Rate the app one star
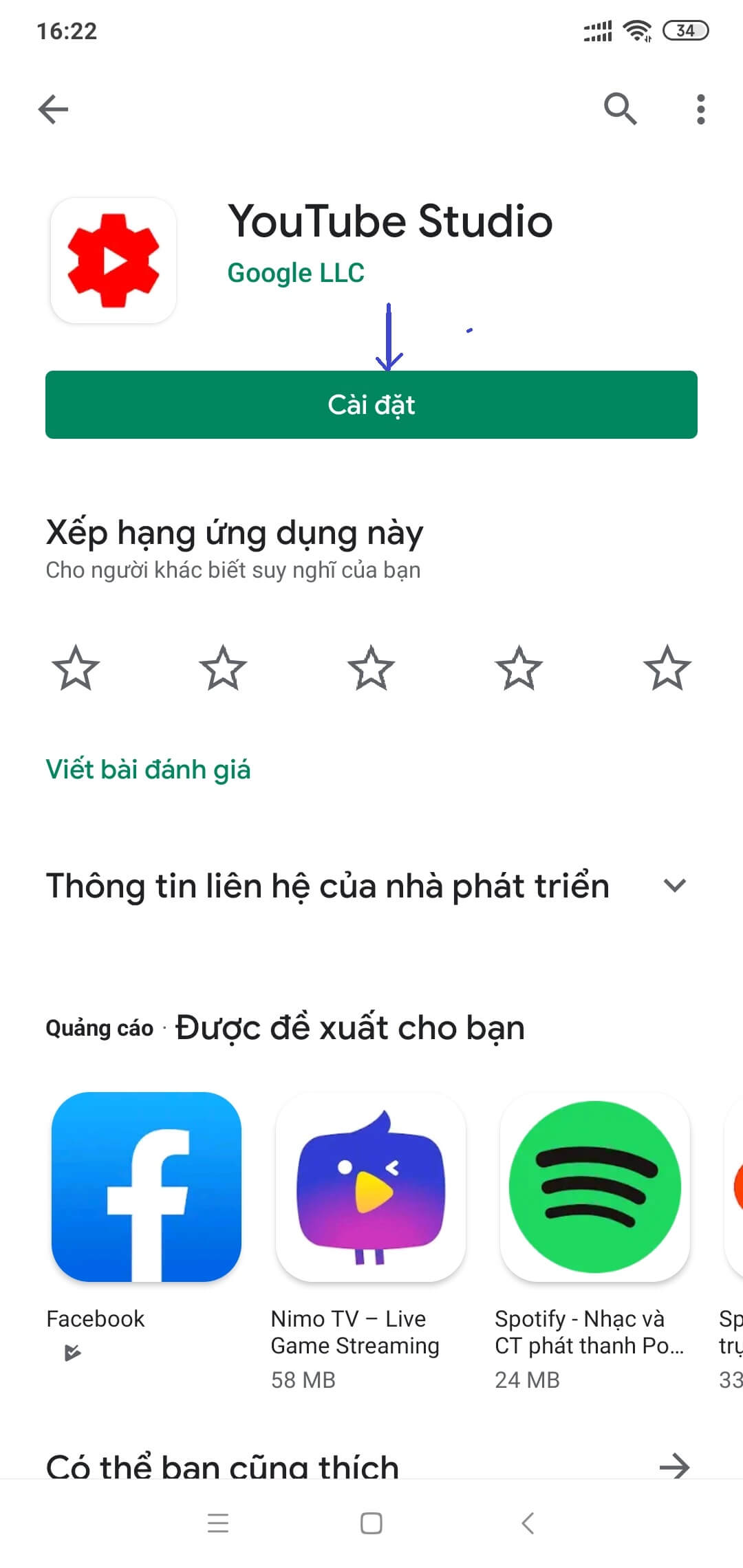This screenshot has width=743, height=1568. [76, 668]
